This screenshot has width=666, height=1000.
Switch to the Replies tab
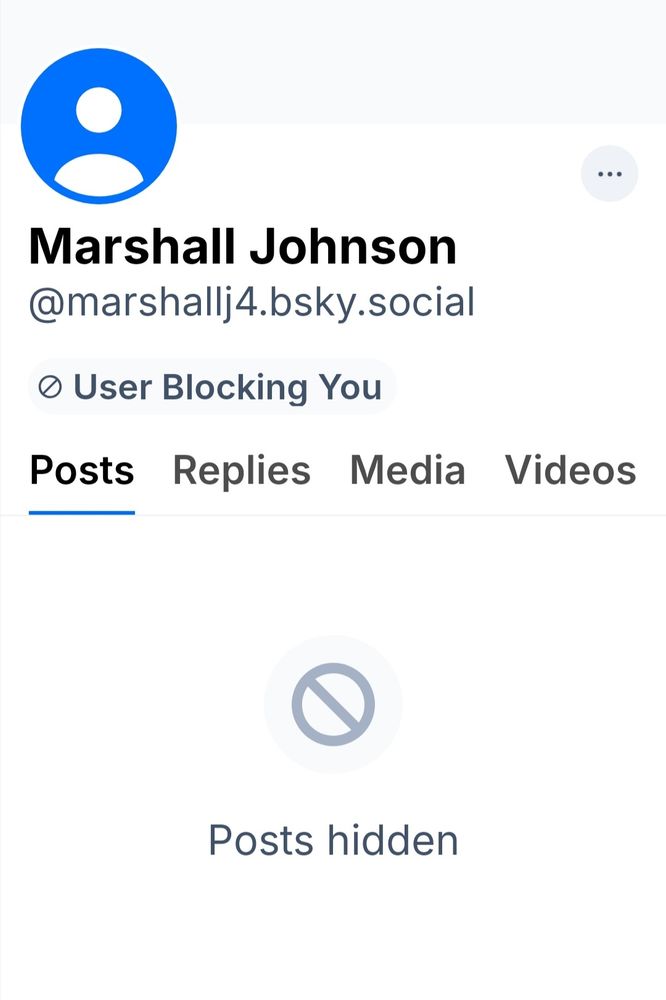pos(242,470)
